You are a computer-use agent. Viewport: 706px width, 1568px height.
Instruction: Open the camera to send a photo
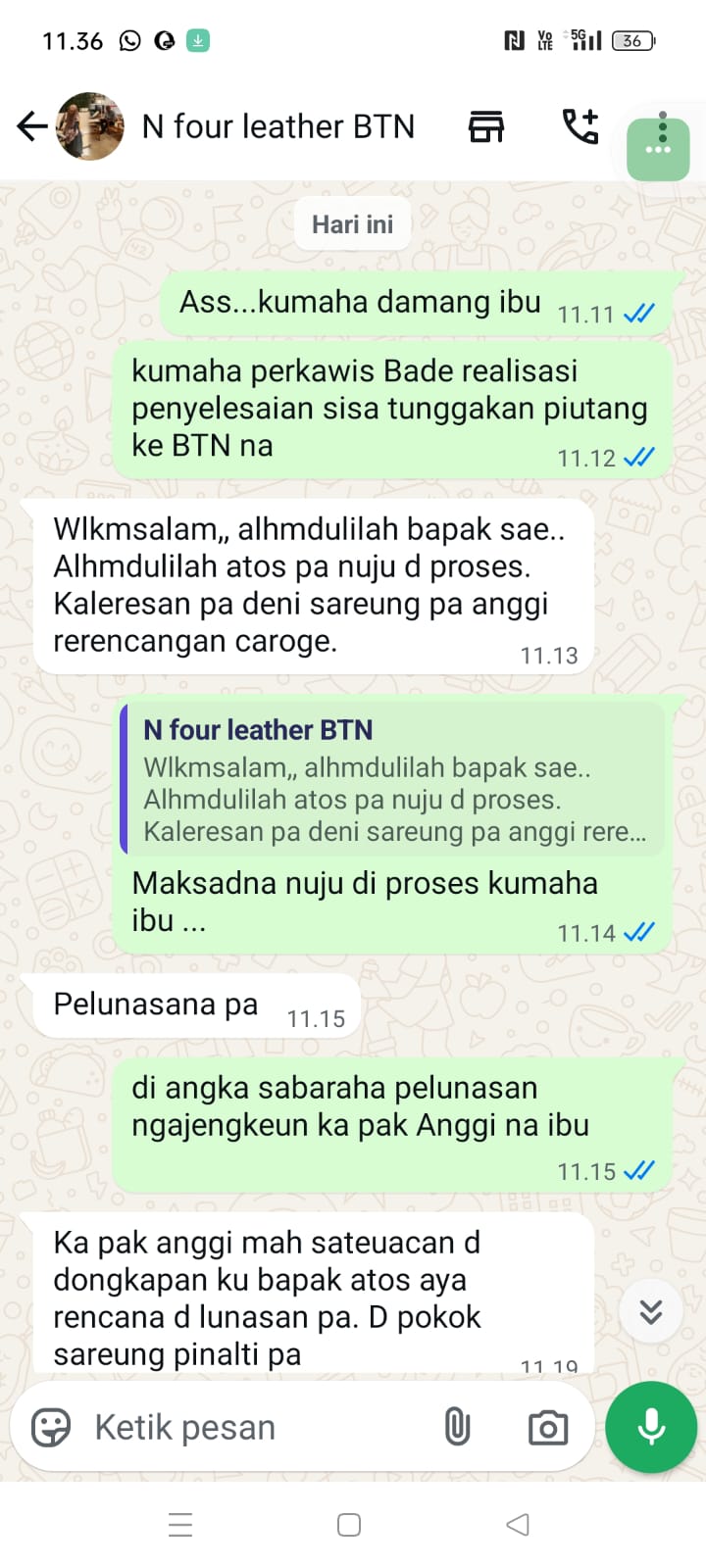tap(548, 1427)
